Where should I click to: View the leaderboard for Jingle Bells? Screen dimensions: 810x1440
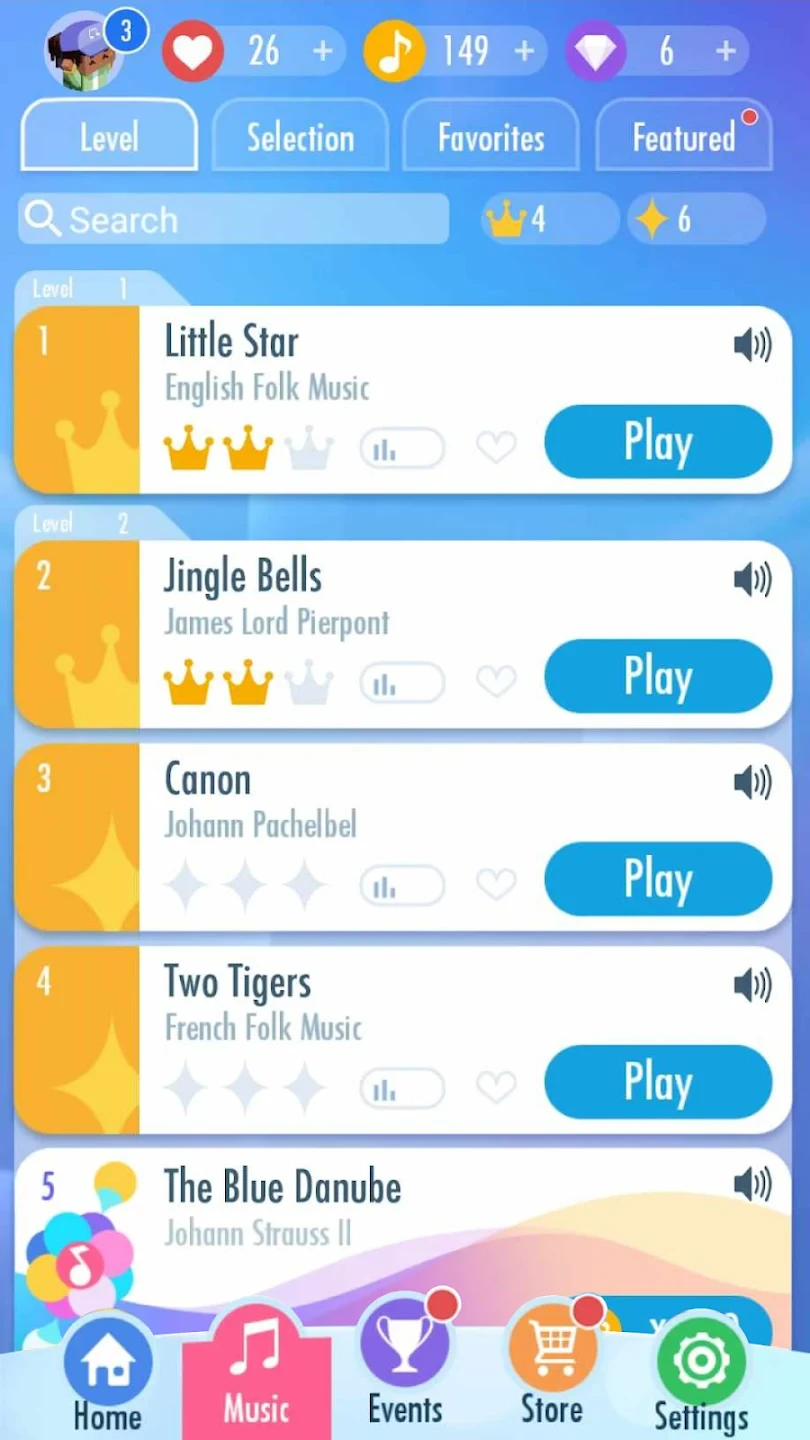coord(402,683)
